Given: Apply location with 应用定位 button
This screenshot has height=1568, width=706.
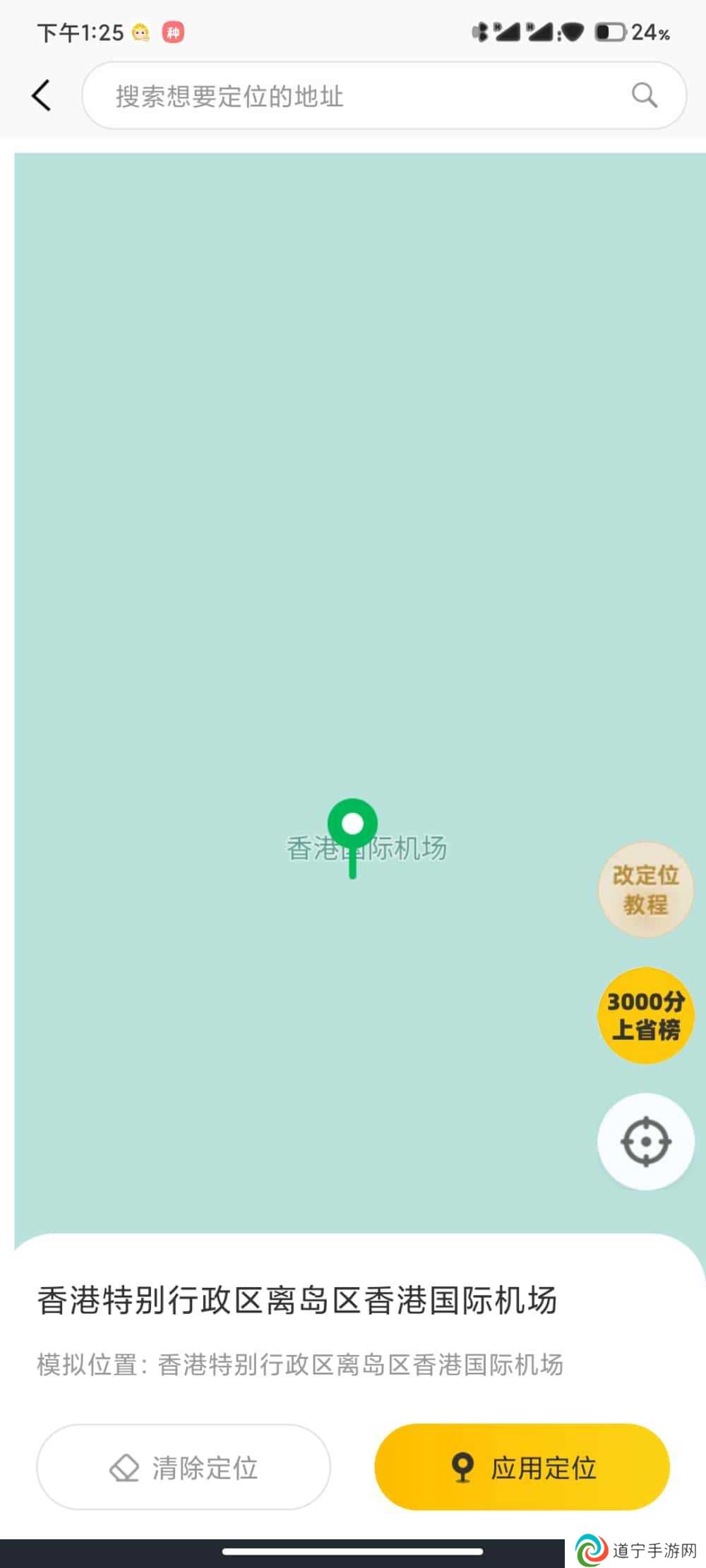Looking at the screenshot, I should tap(522, 1468).
